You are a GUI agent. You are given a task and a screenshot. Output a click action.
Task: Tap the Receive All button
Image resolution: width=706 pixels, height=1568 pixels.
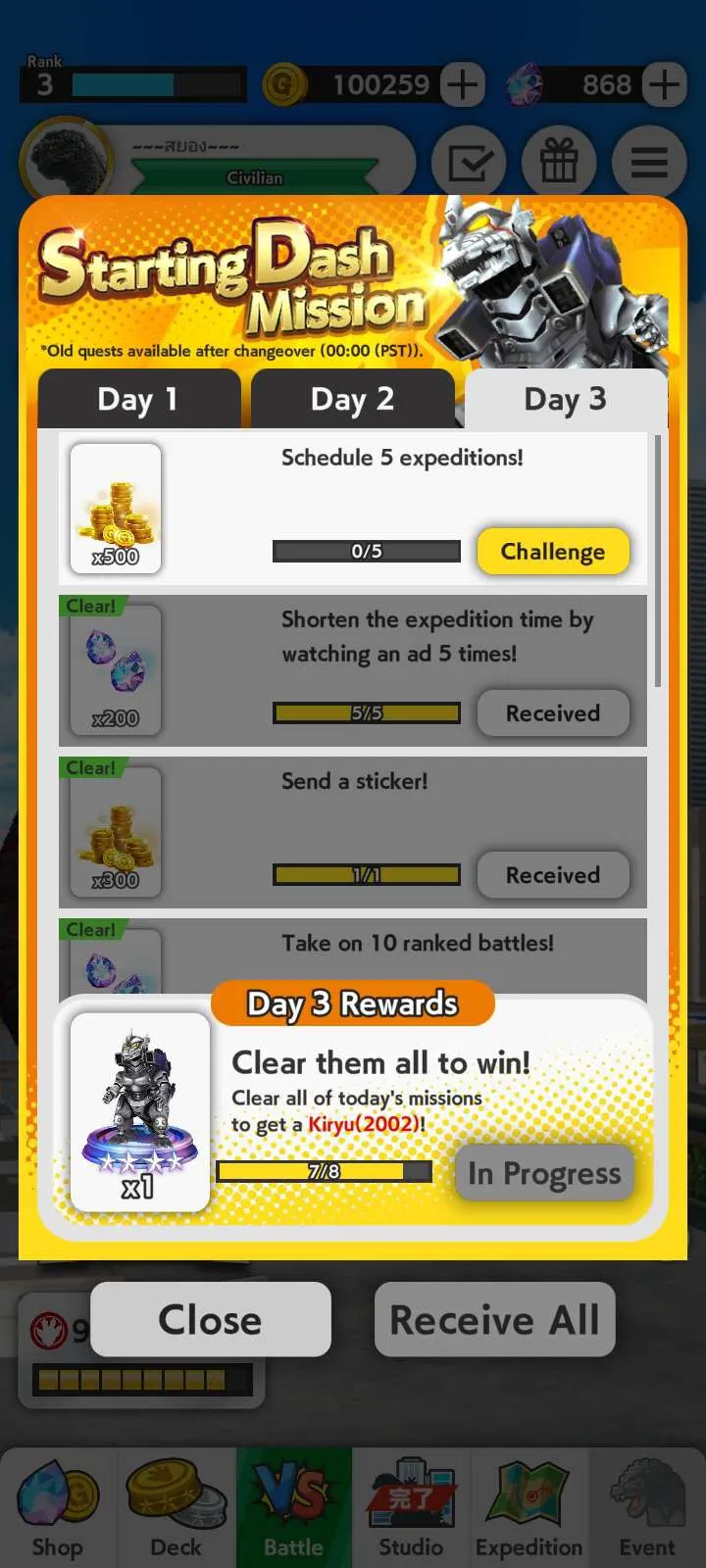tap(494, 1320)
